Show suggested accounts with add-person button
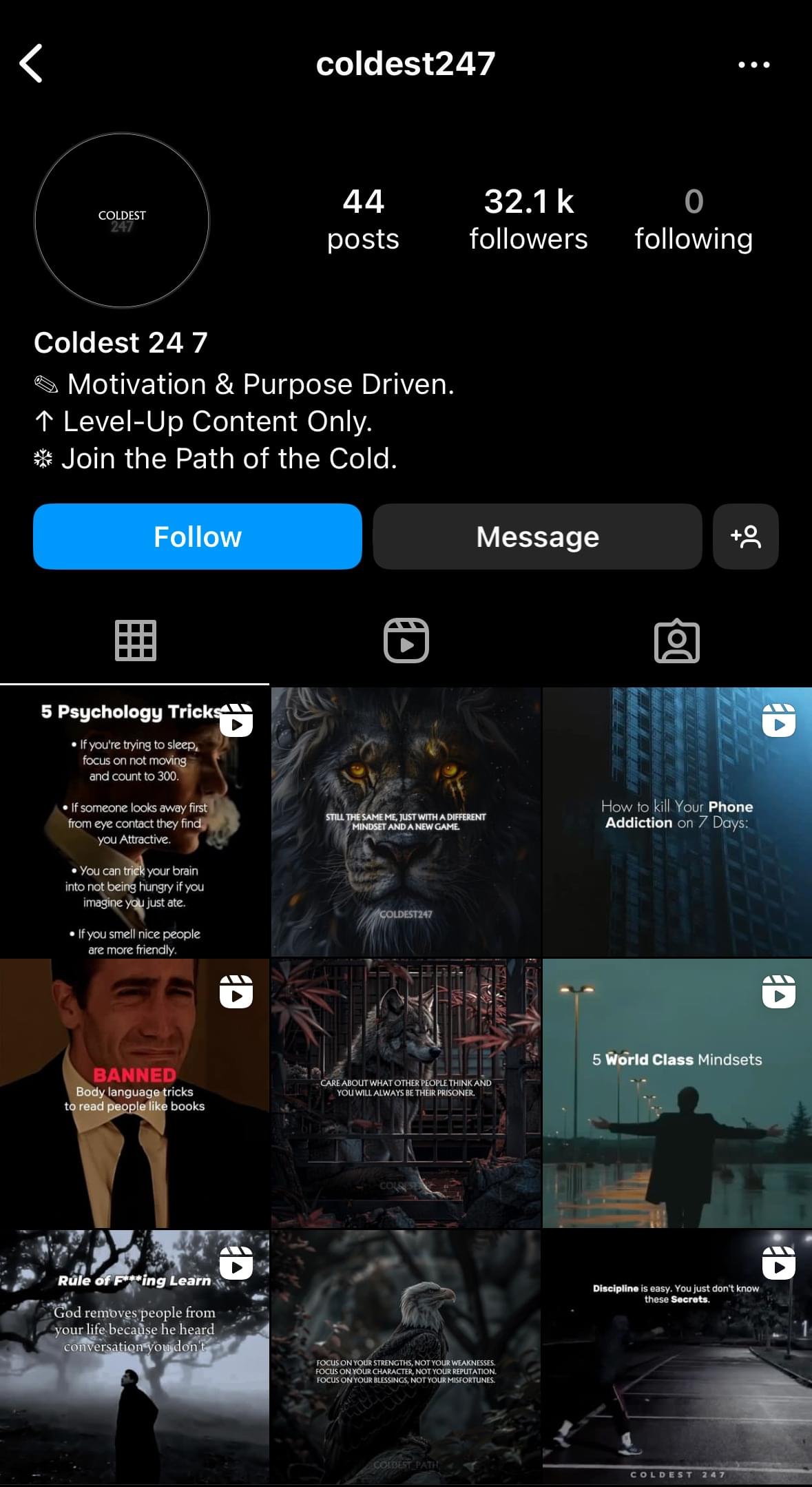This screenshot has width=812, height=1487. (746, 537)
